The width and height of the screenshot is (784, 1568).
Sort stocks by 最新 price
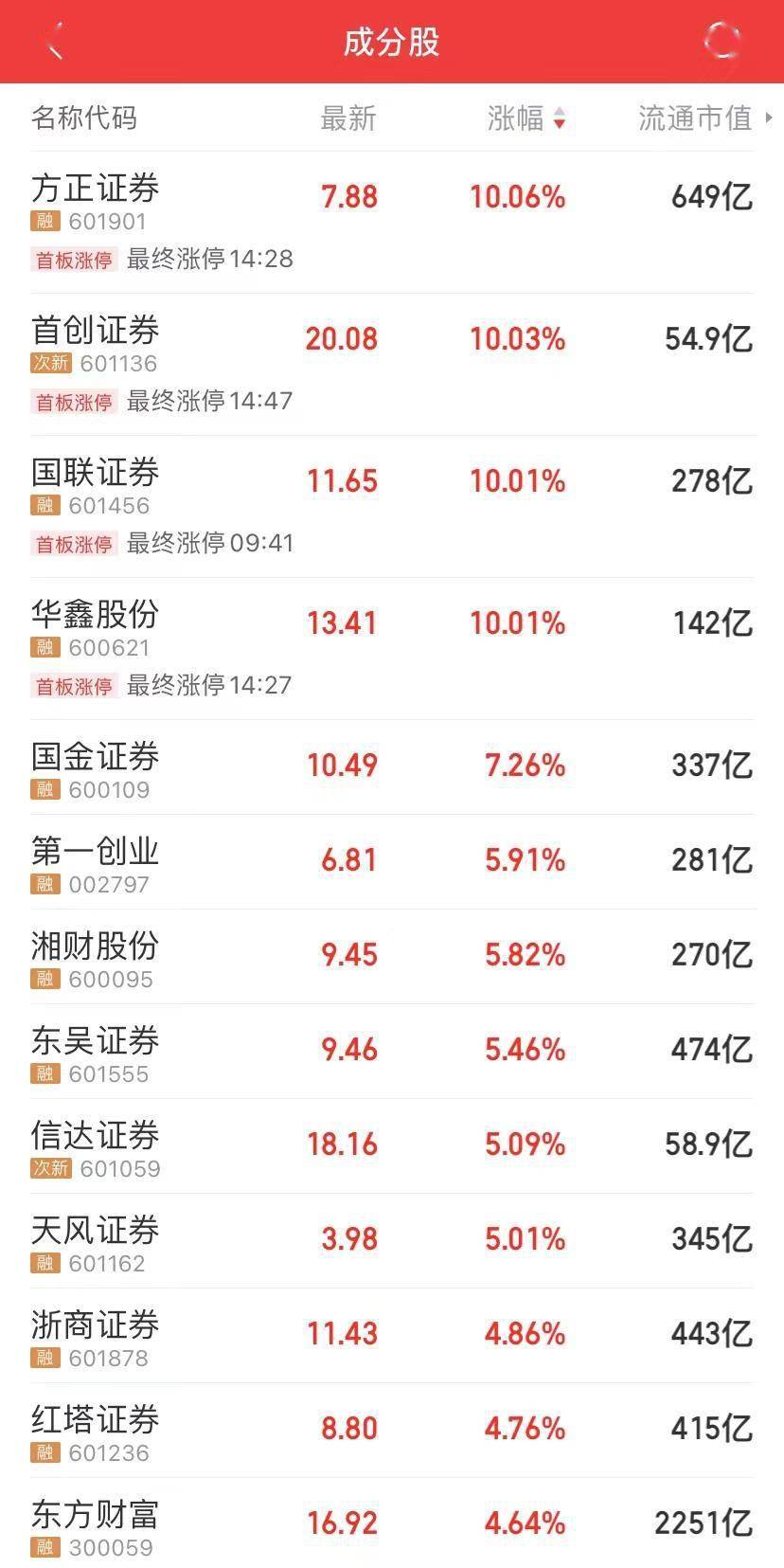coord(348,118)
